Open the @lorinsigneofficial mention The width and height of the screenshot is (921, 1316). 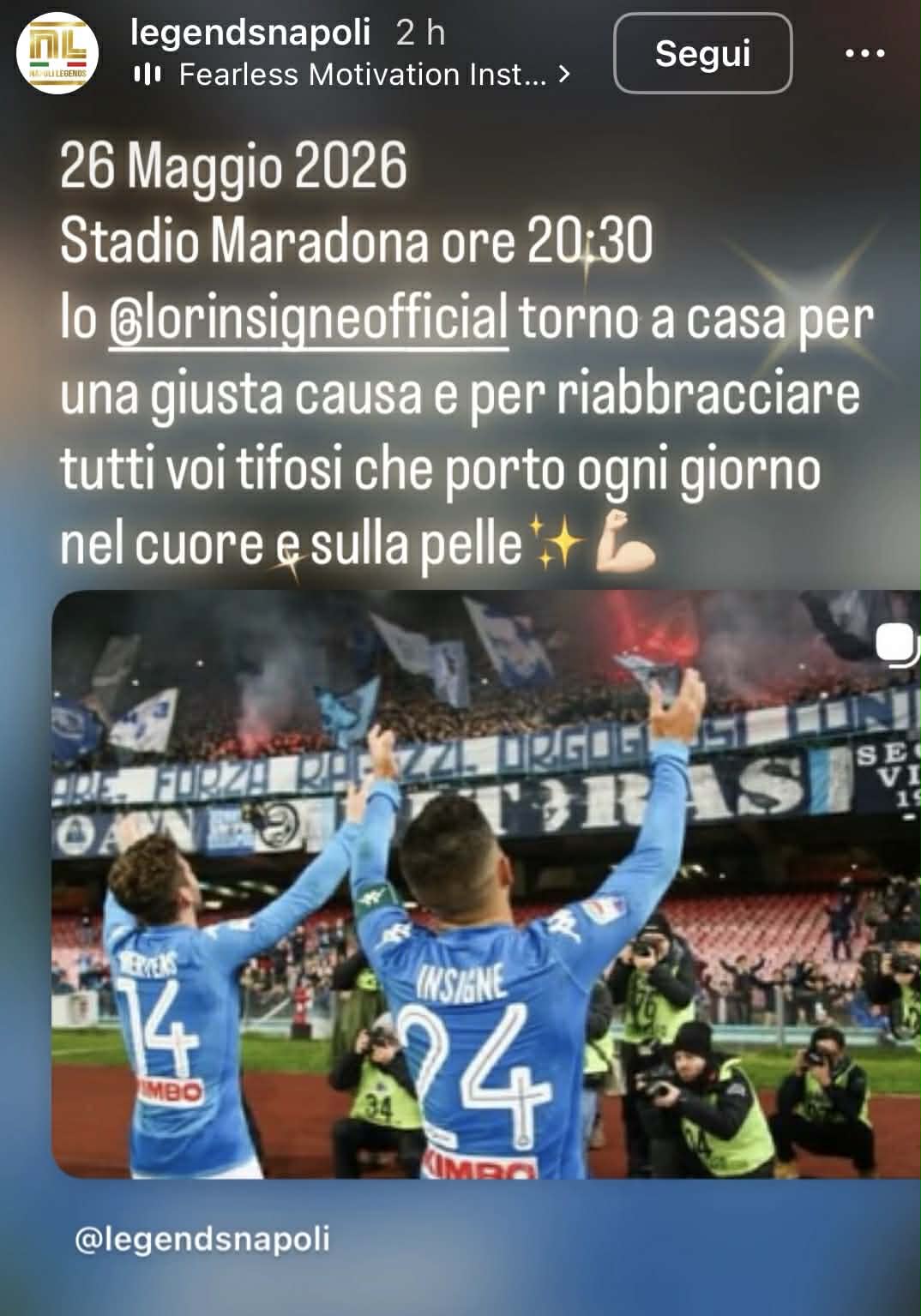pyautogui.click(x=309, y=319)
